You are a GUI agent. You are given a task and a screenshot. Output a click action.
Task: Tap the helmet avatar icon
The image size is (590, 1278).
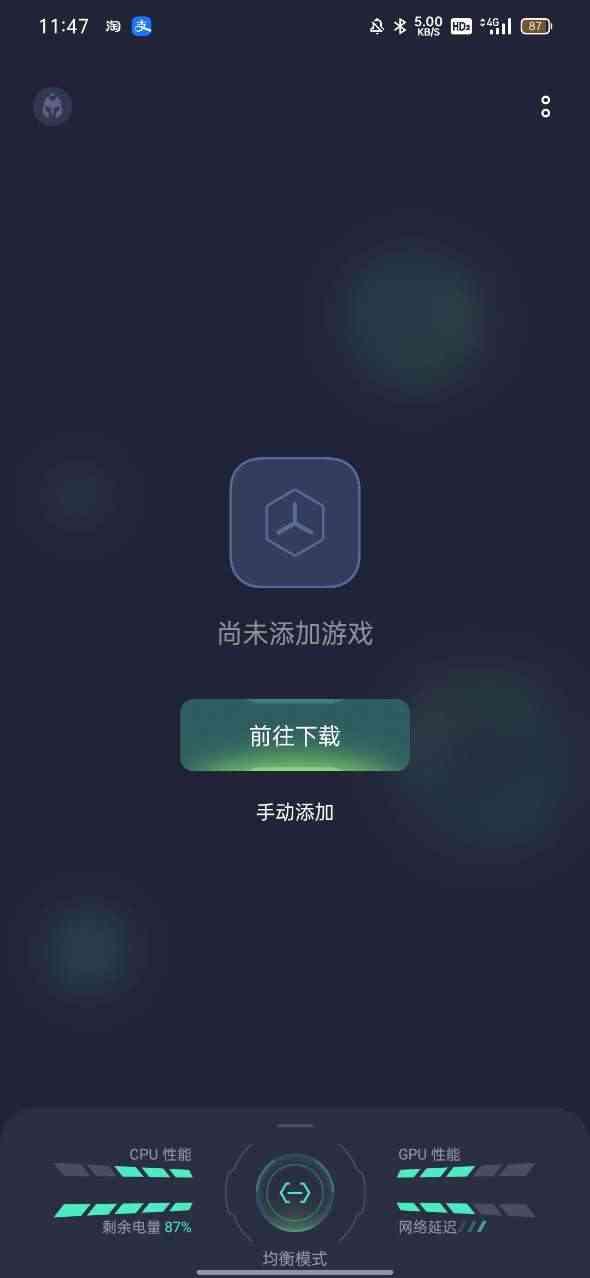pyautogui.click(x=53, y=106)
